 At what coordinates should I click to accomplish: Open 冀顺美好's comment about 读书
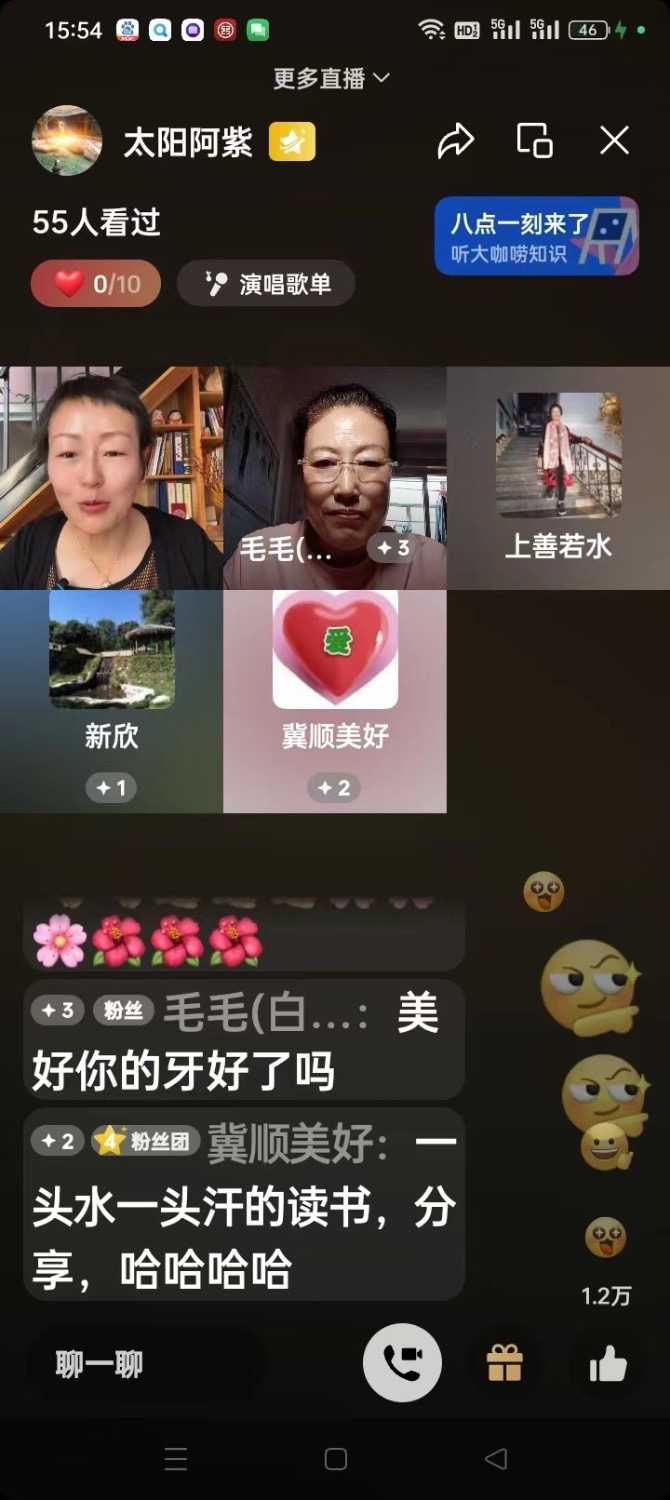tap(243, 1205)
